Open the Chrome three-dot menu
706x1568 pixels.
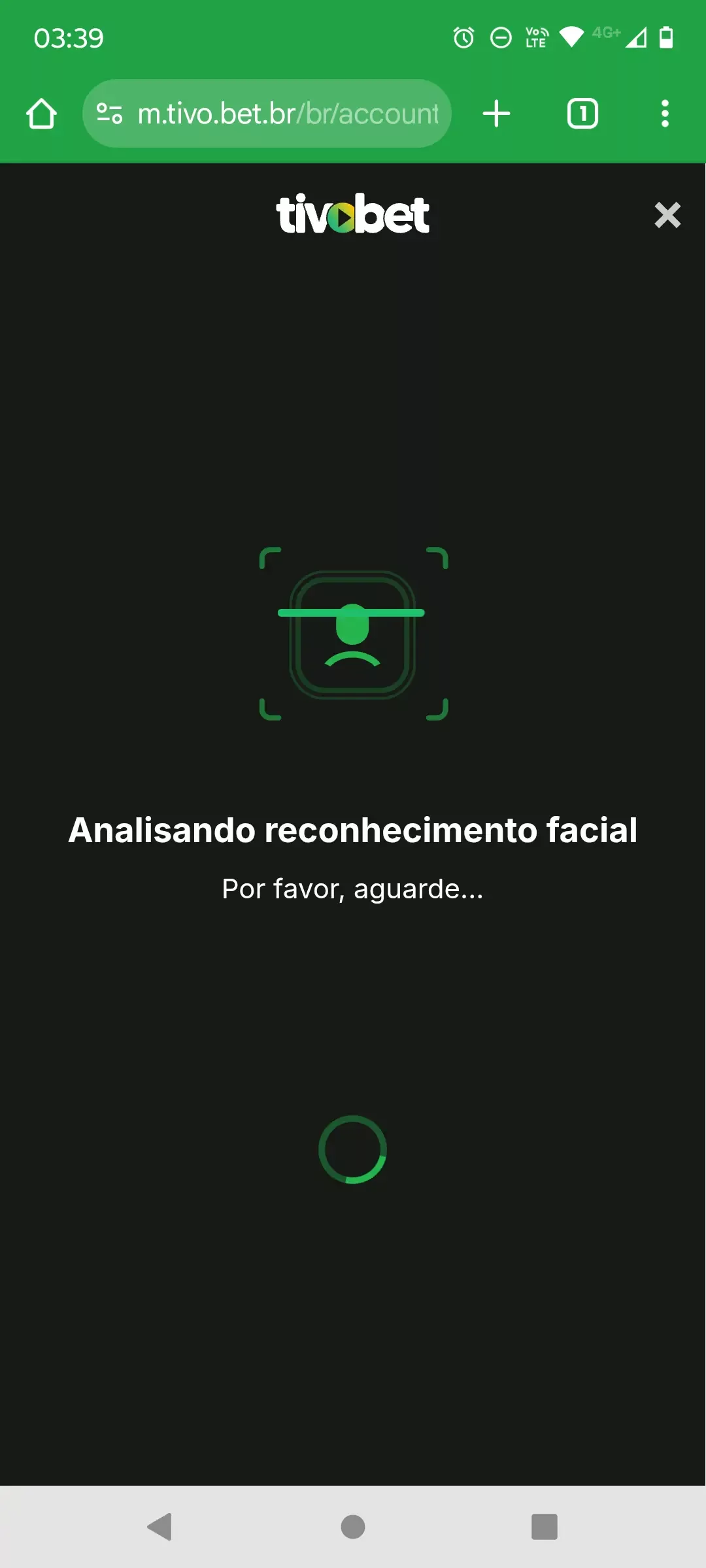point(664,113)
